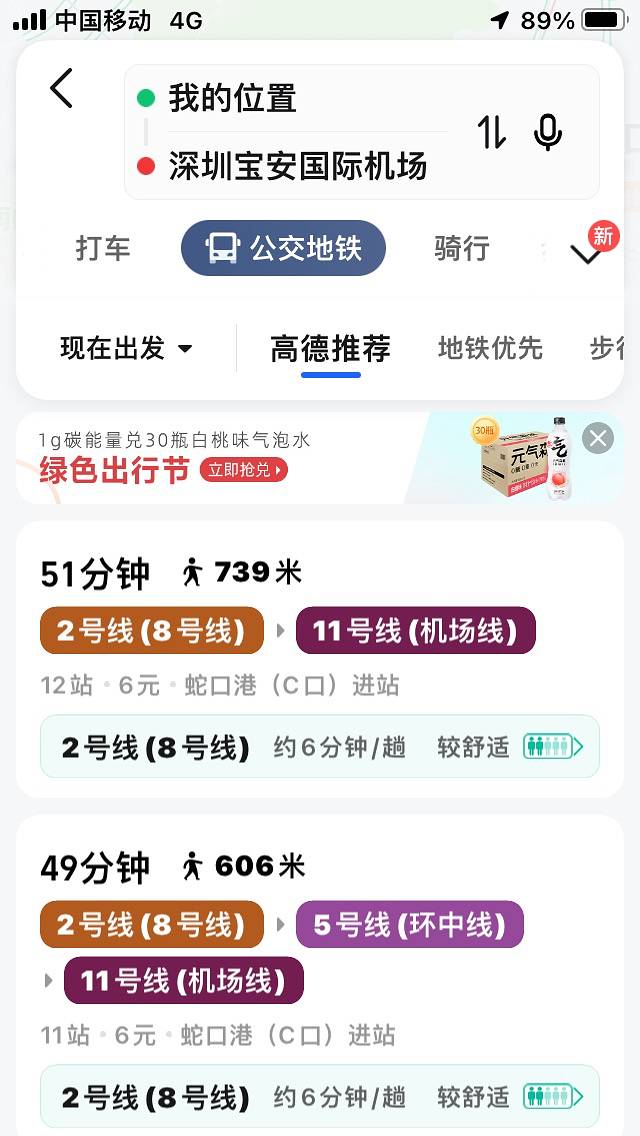Viewport: 640px width, 1136px height.
Task: Switch to the 打车 tab
Action: (x=103, y=248)
